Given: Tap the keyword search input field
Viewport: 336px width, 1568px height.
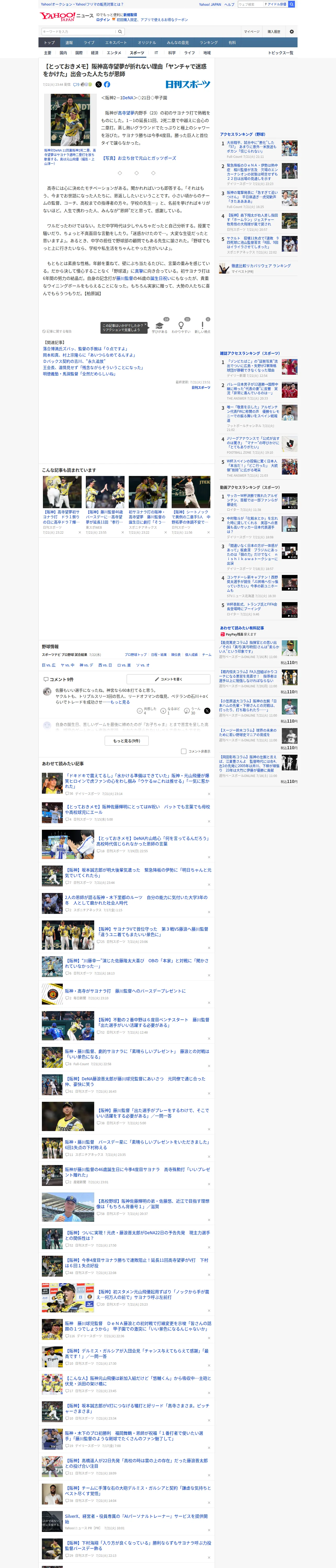Looking at the screenshot, I should click(79, 32).
